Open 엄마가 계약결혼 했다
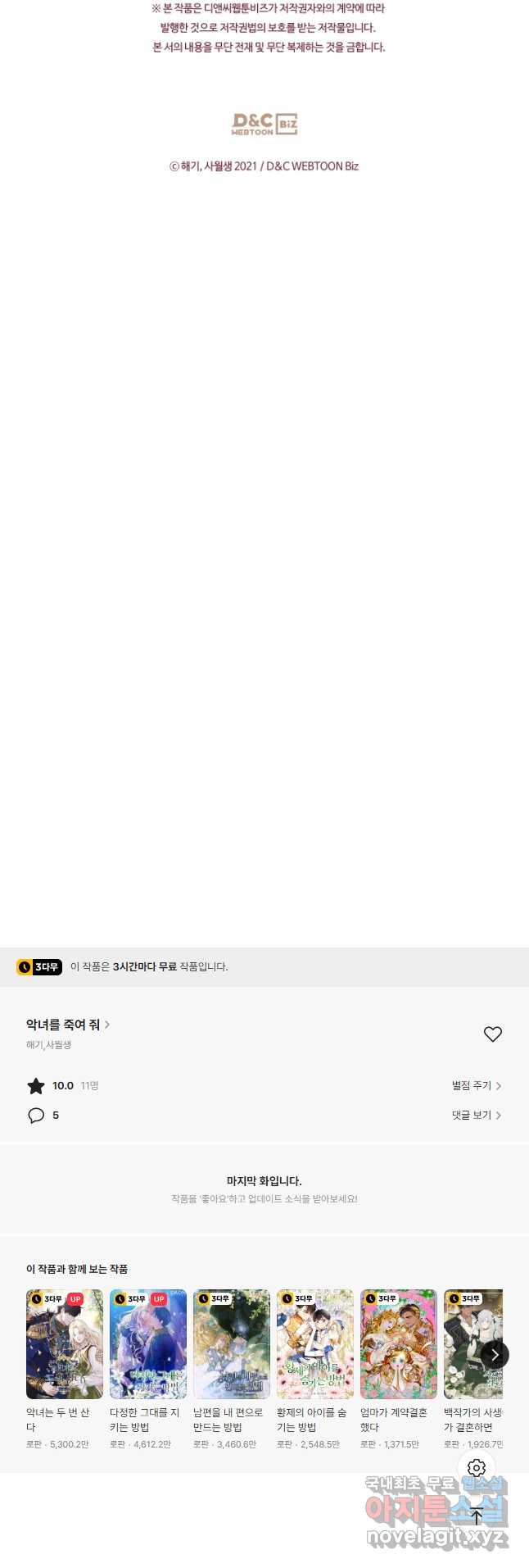The image size is (529, 1568). point(399,1344)
